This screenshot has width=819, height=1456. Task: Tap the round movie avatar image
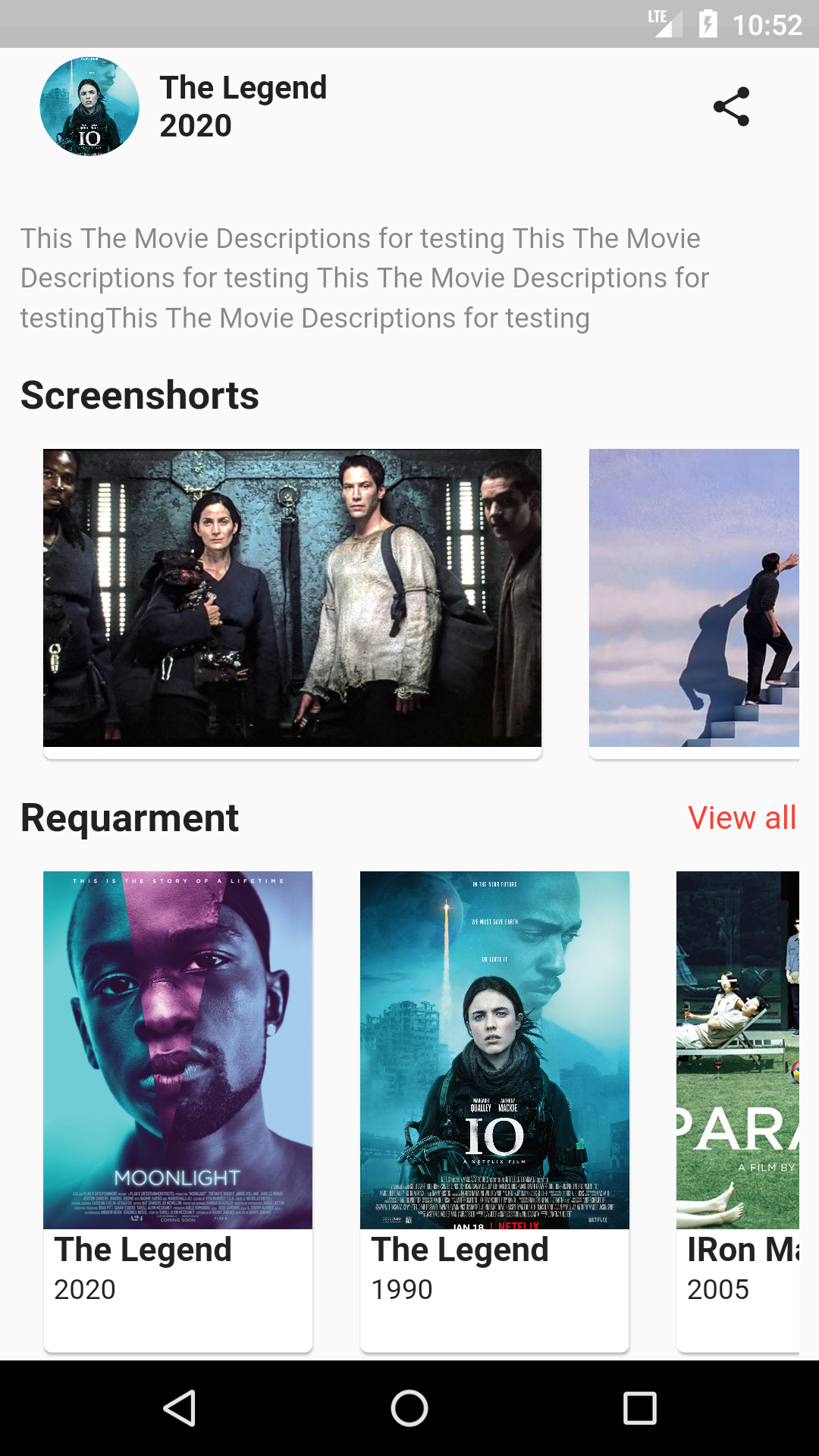coord(89,107)
